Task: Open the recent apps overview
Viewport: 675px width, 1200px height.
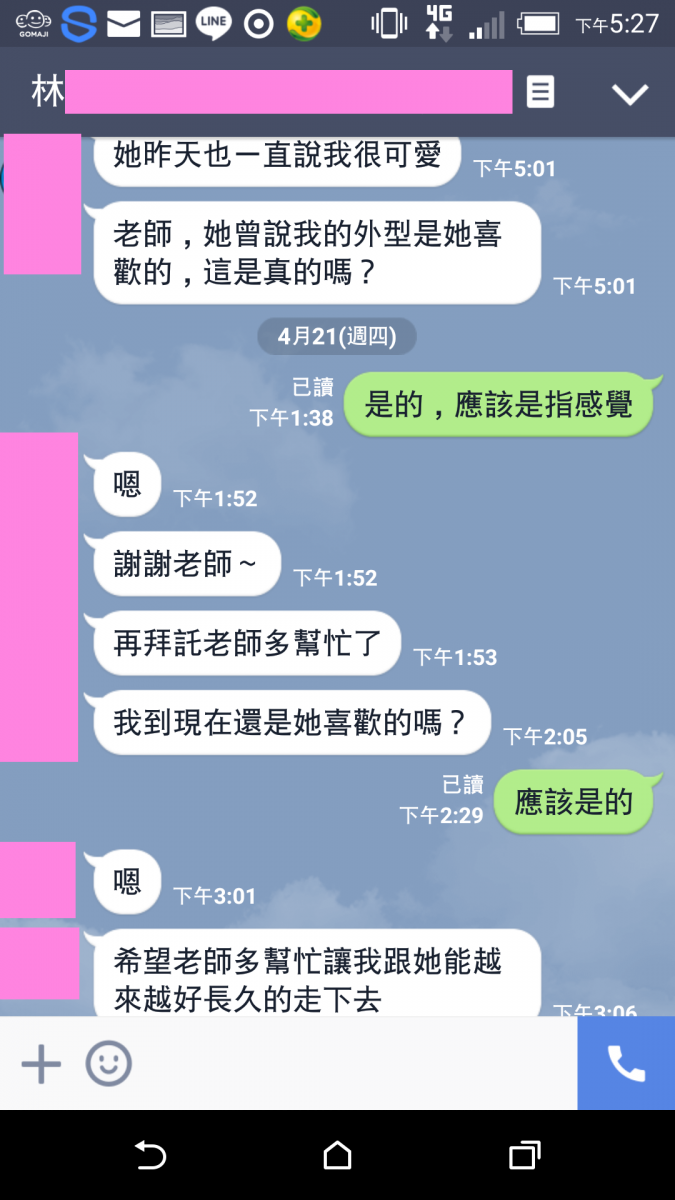Action: [x=524, y=1156]
